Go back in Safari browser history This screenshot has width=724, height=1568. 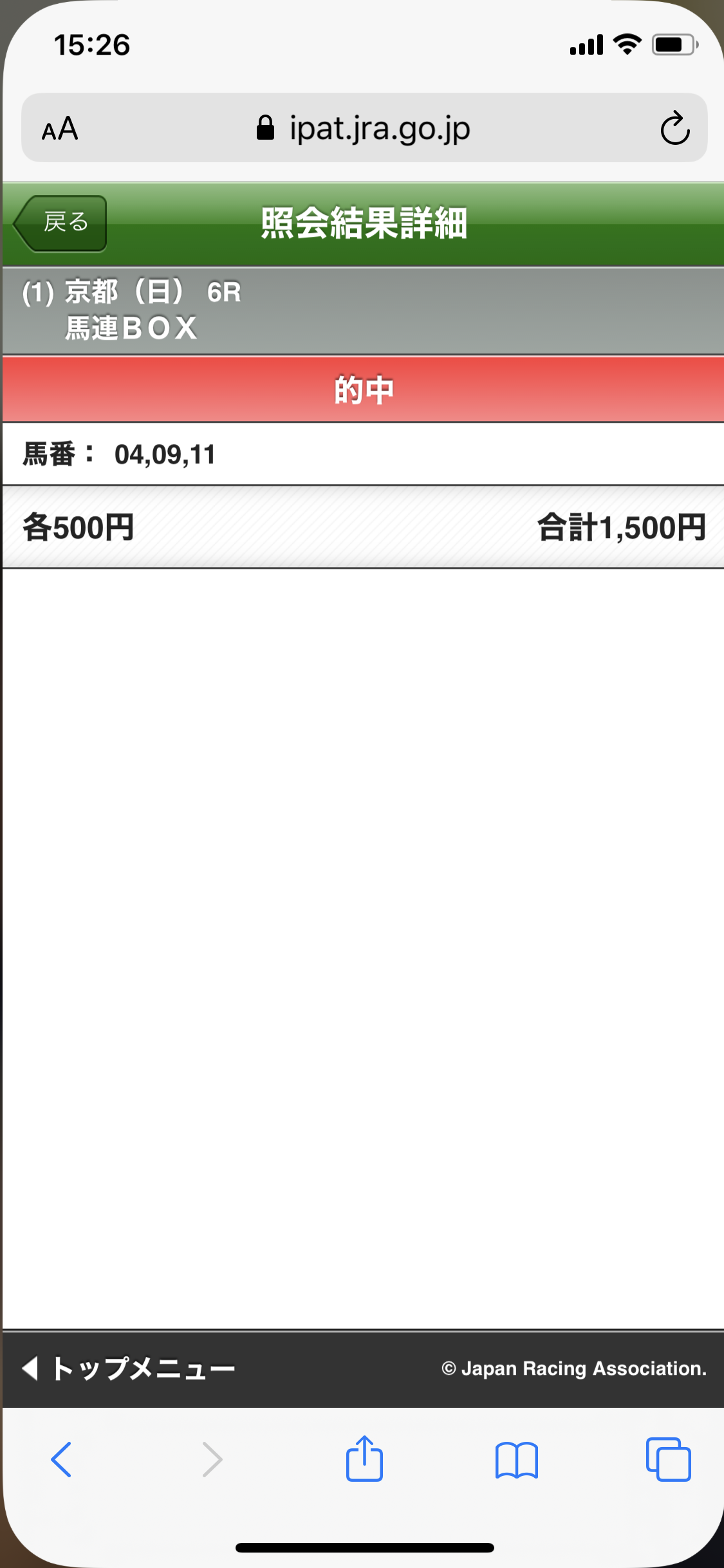(61, 1459)
